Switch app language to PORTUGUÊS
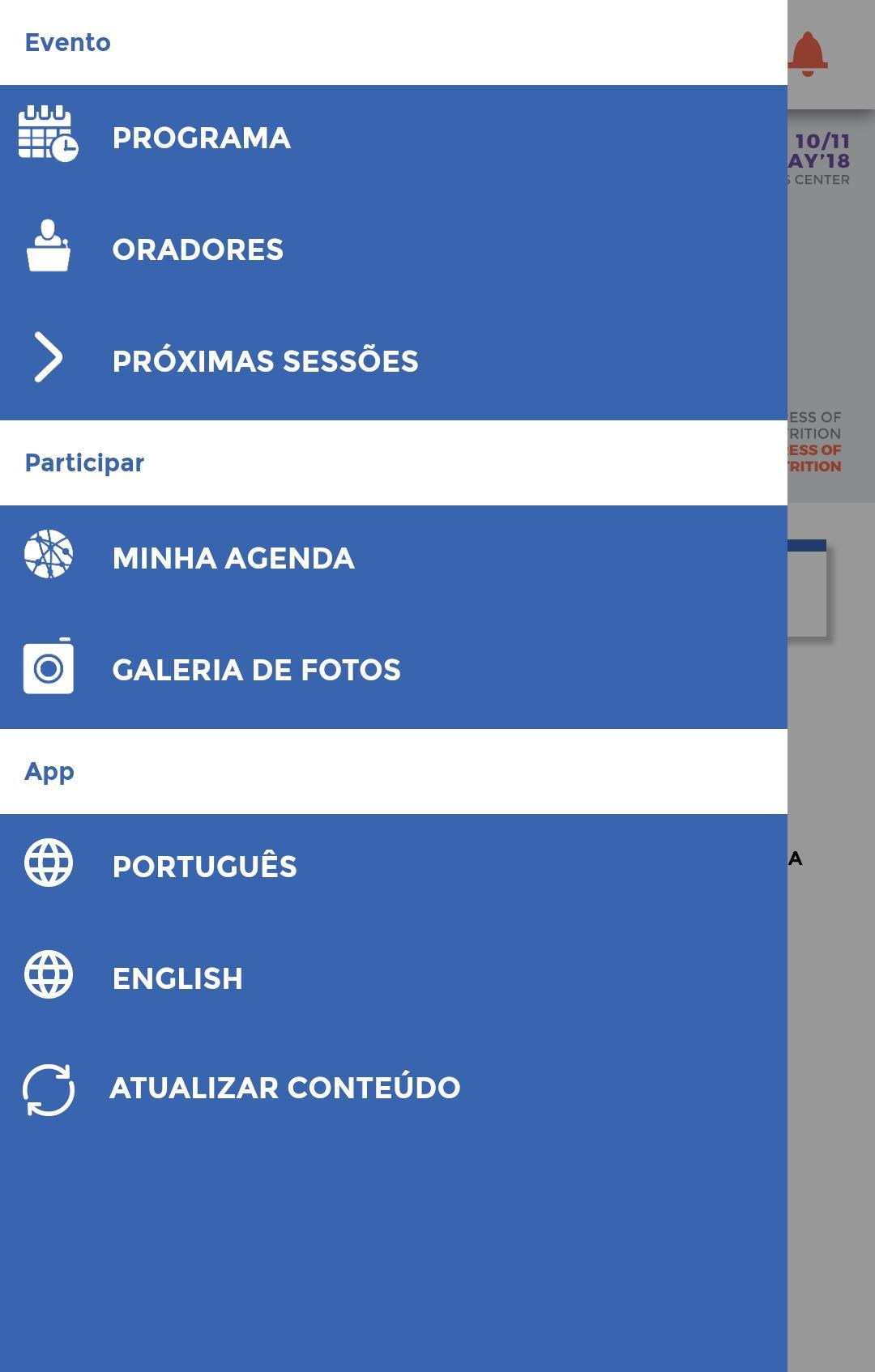The width and height of the screenshot is (875, 1372). (204, 865)
